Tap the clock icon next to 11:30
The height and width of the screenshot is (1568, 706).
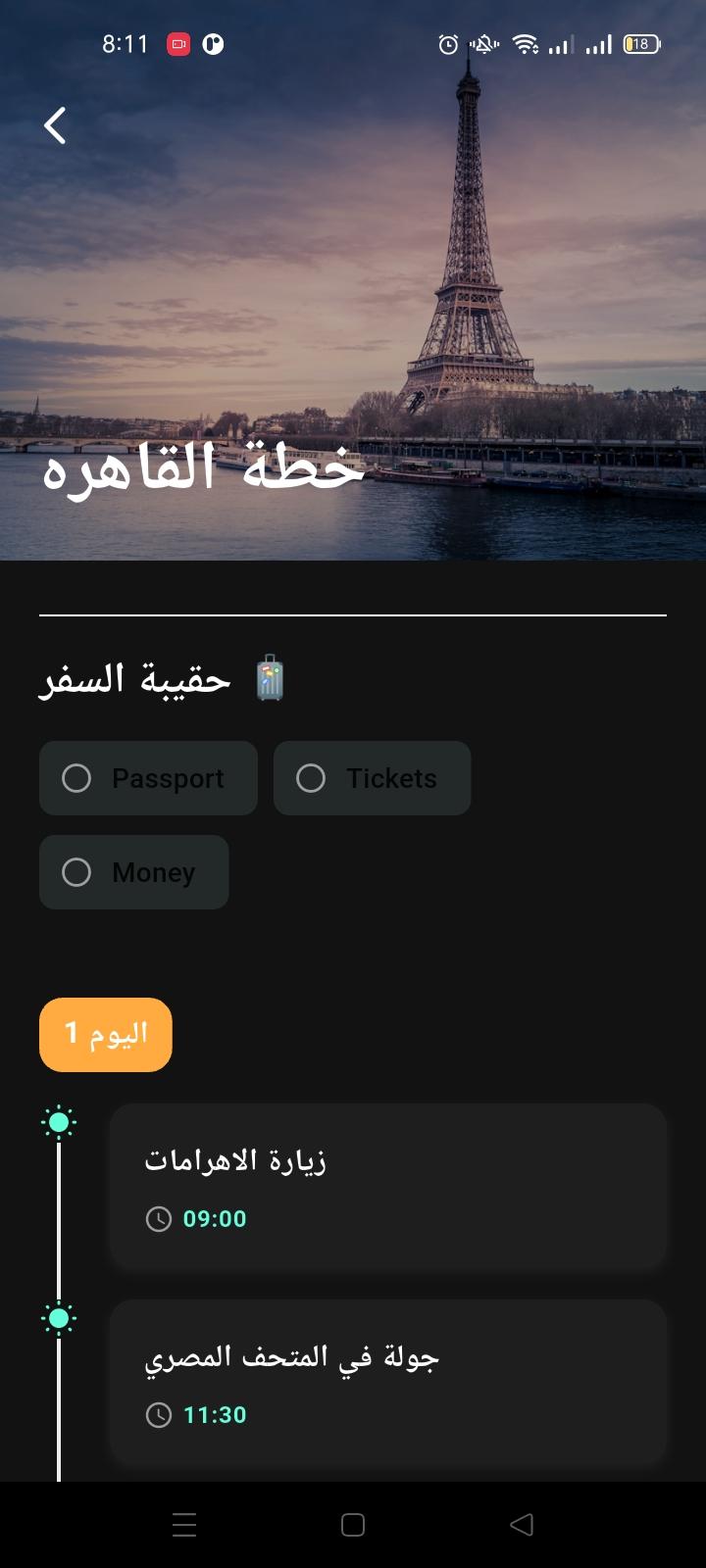[x=157, y=1415]
